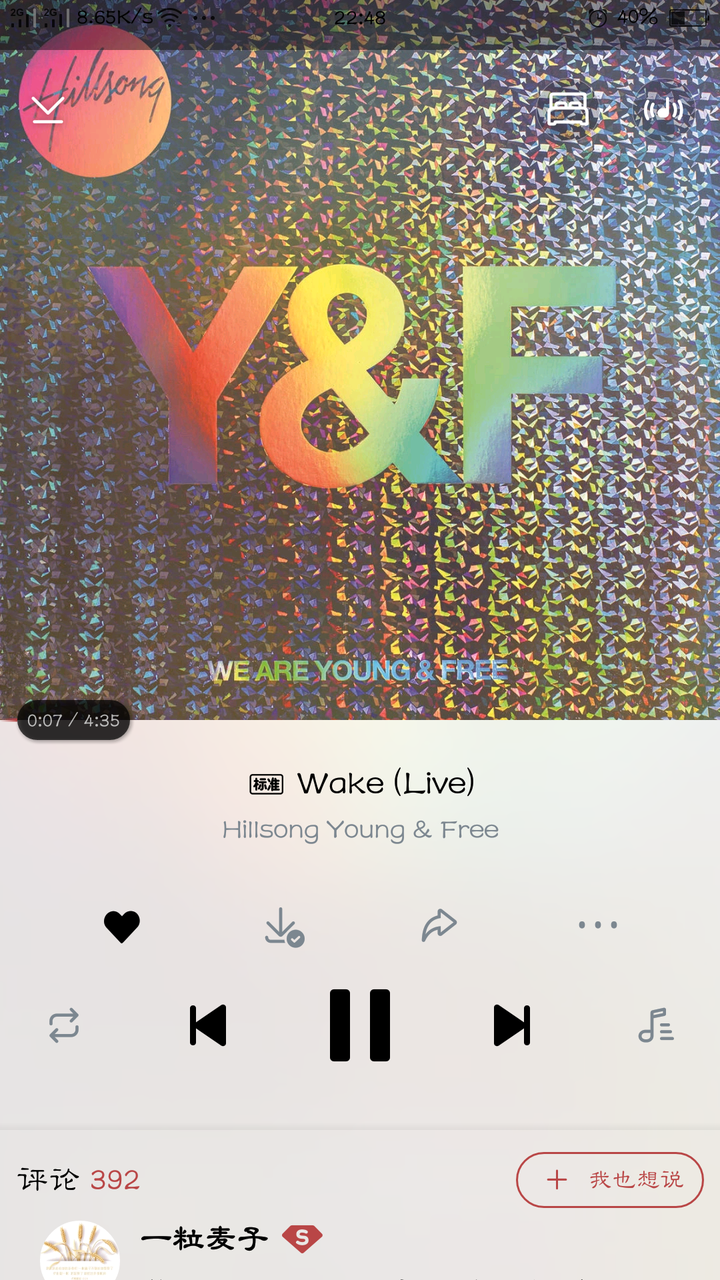Open the sound effects icon
This screenshot has width=720, height=1280.
tap(664, 108)
